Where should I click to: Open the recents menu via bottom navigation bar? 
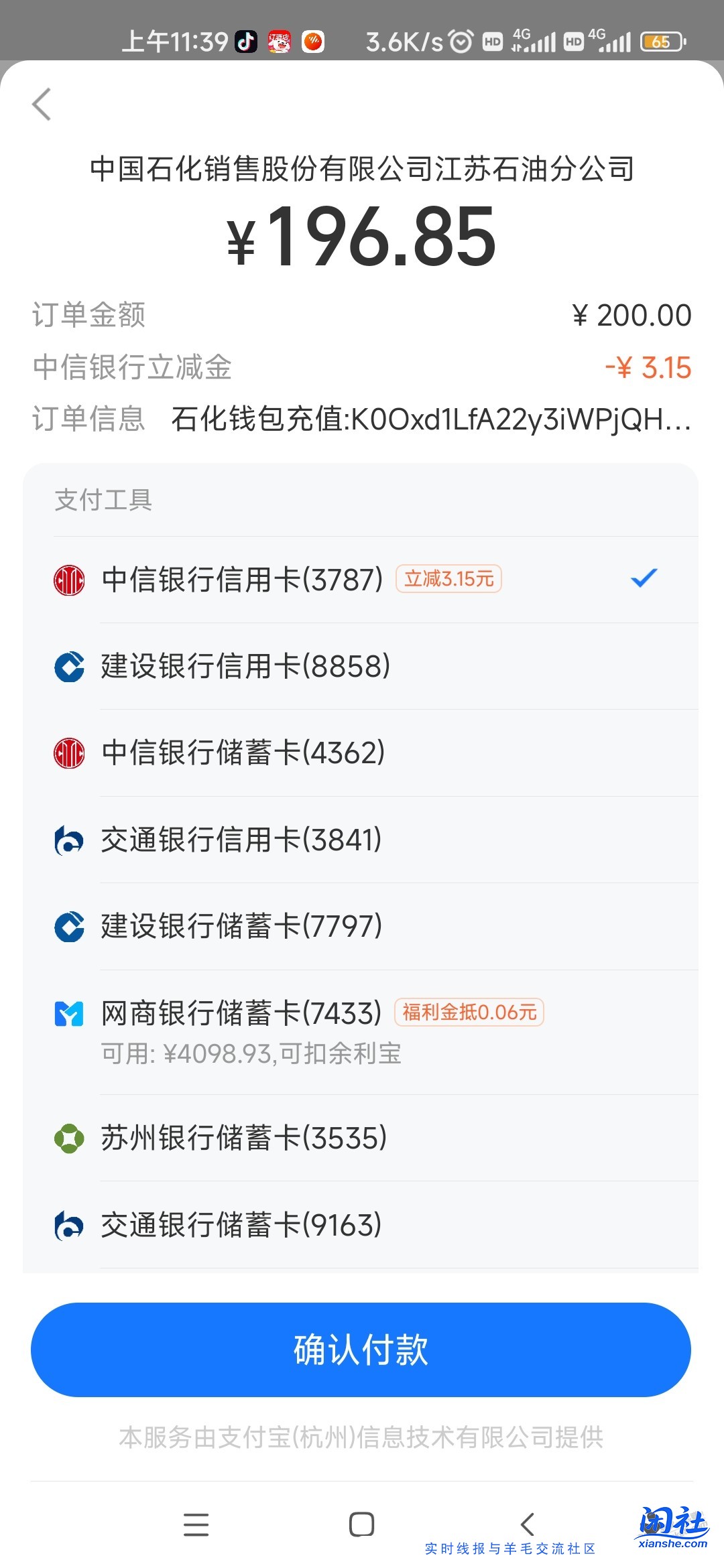[x=196, y=1524]
